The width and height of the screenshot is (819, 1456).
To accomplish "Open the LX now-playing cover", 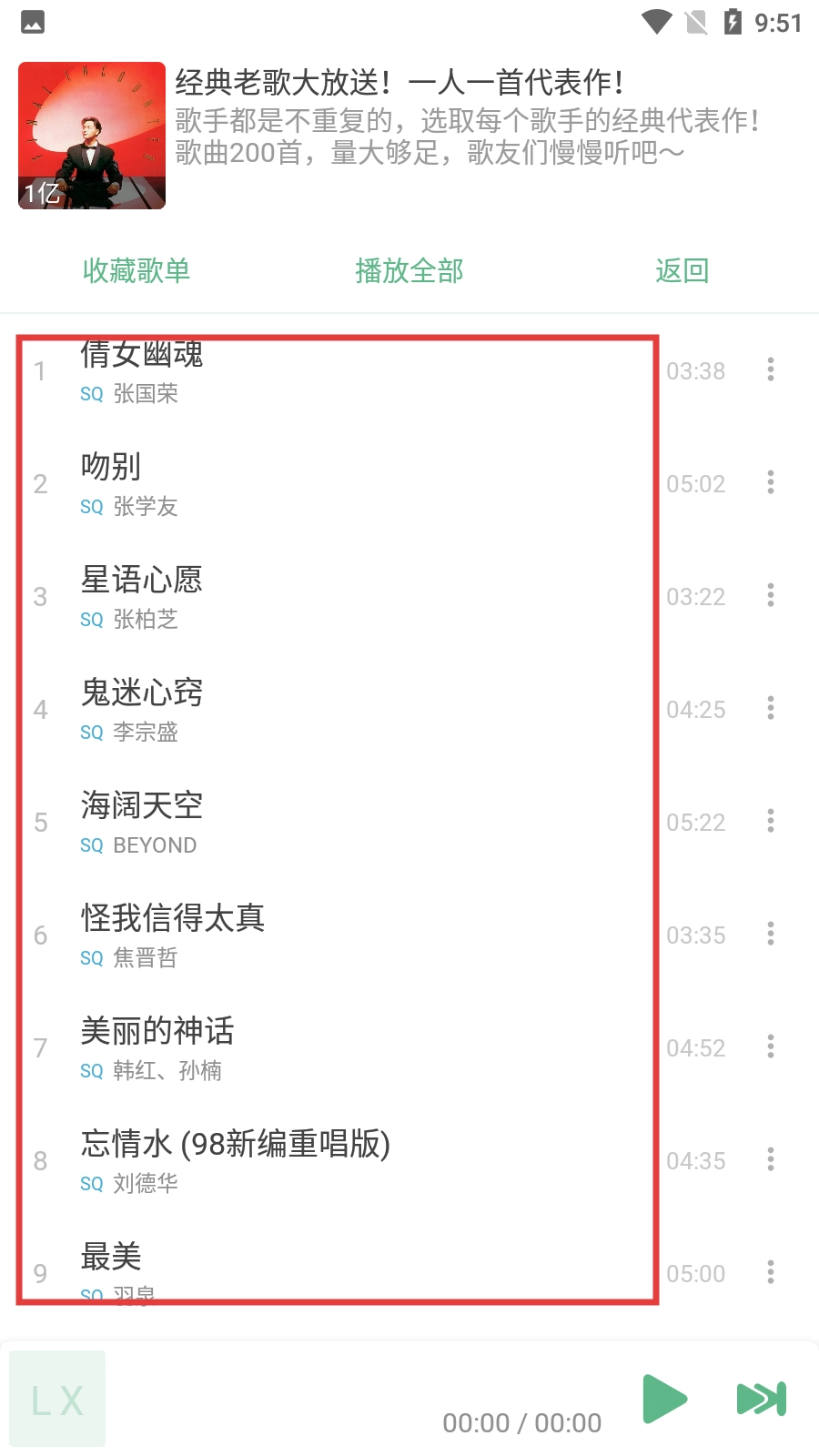I will 57,1399.
